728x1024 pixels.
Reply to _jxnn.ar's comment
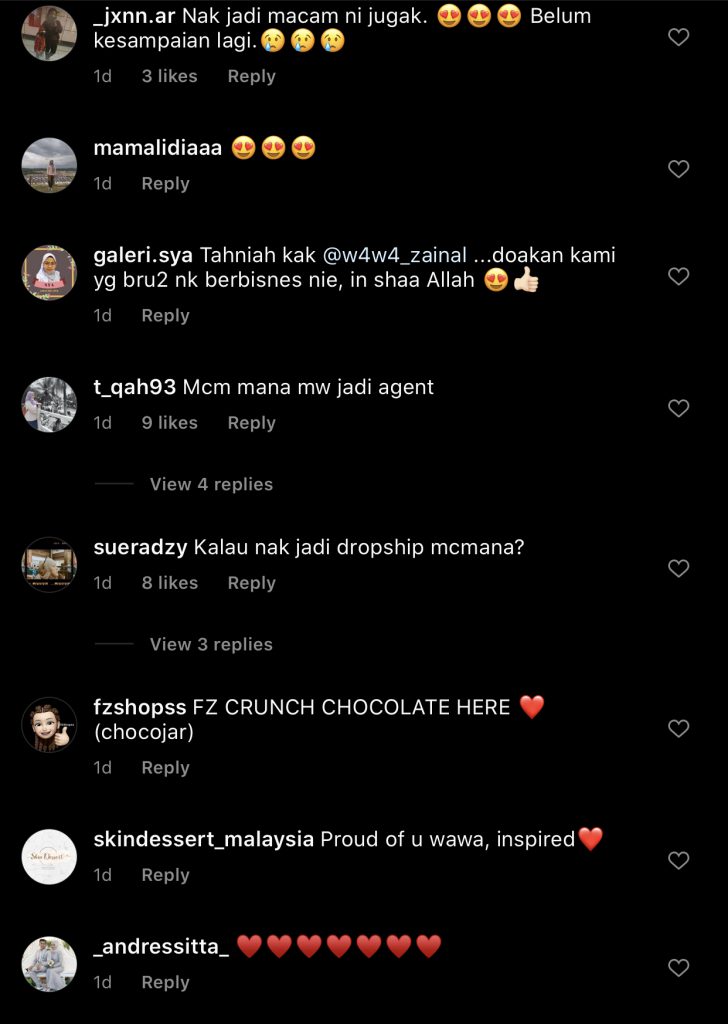251,76
